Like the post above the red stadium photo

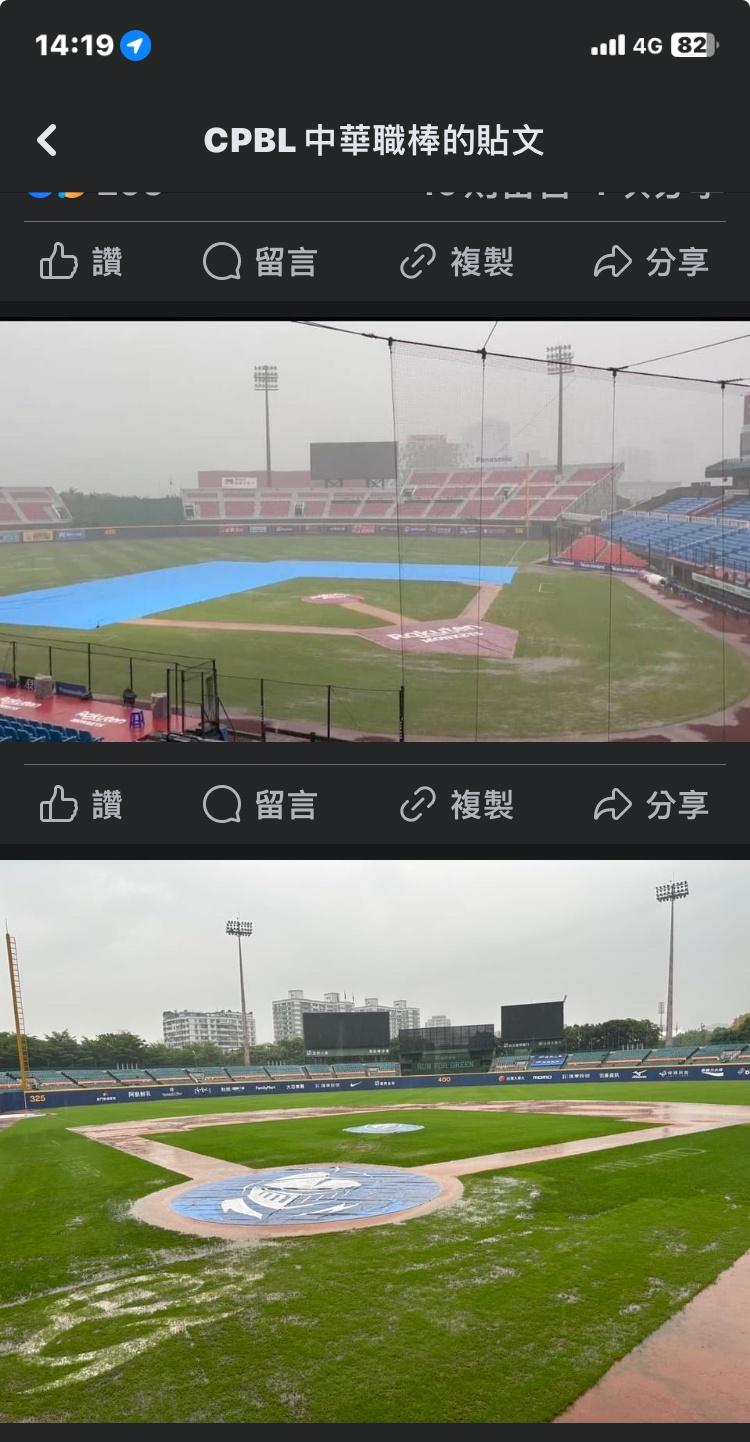[x=81, y=263]
